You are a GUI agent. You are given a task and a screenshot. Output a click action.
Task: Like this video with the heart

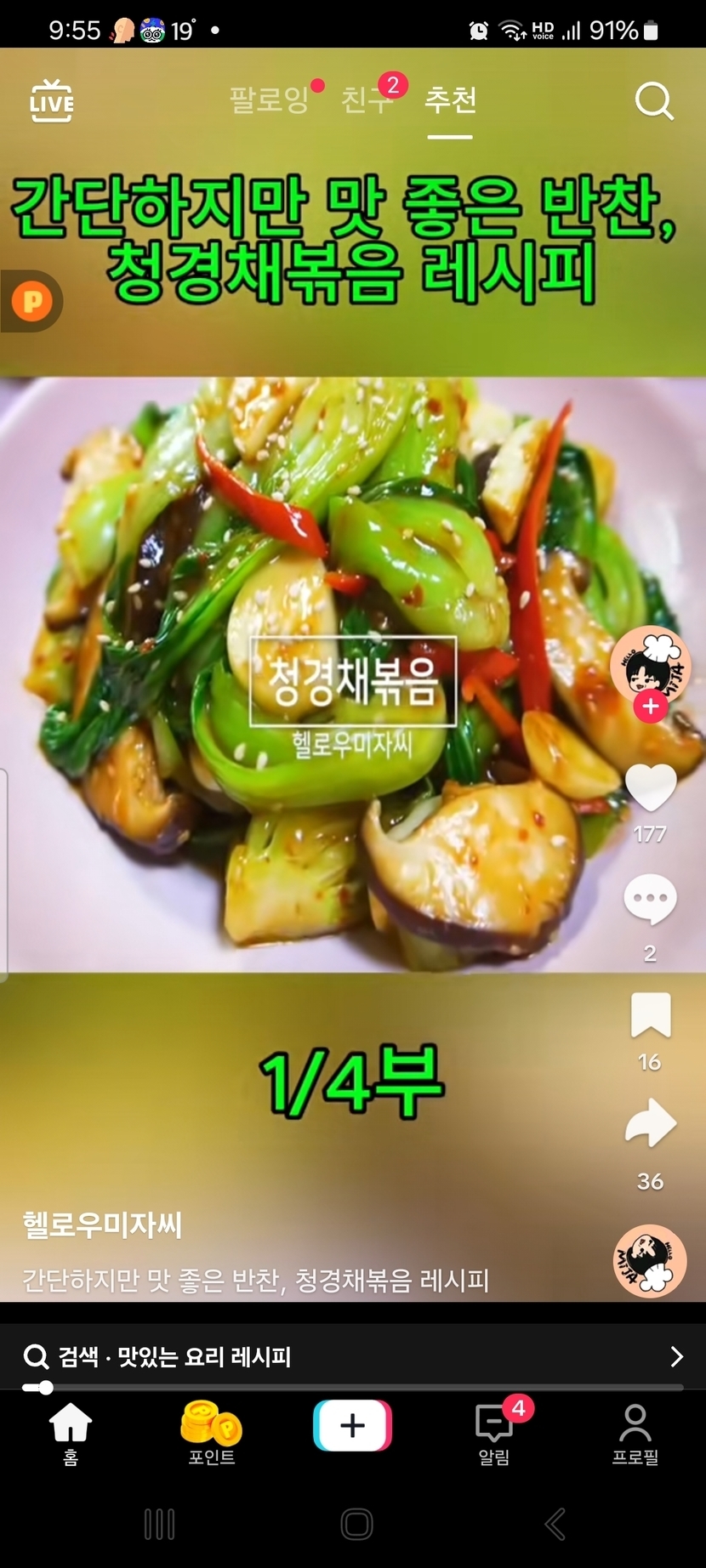651,787
